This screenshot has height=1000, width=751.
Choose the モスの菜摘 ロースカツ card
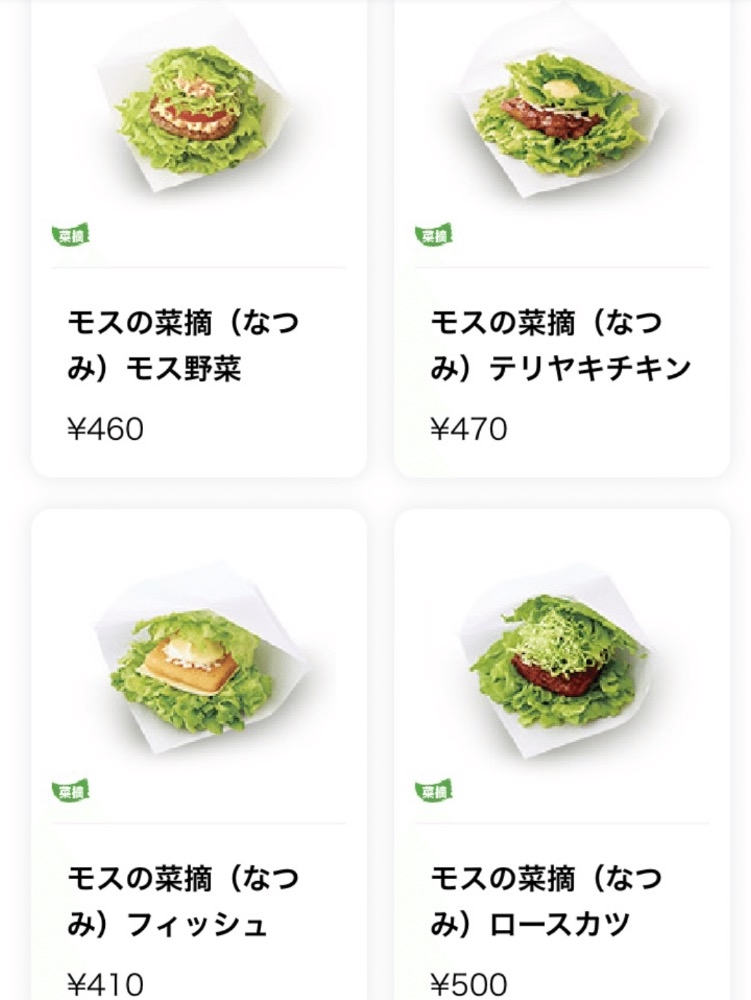[x=561, y=760]
